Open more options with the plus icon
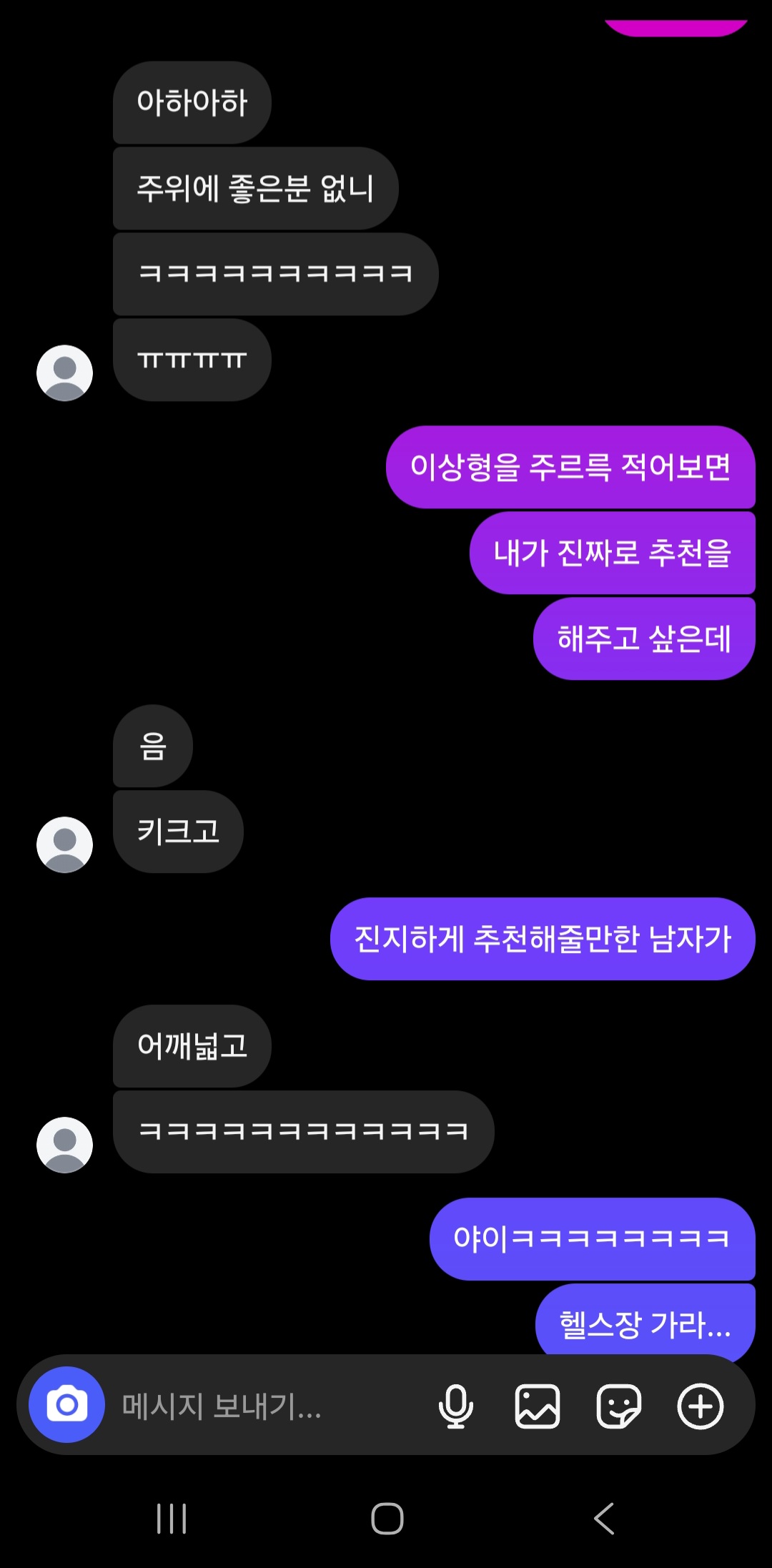 pyautogui.click(x=700, y=1406)
